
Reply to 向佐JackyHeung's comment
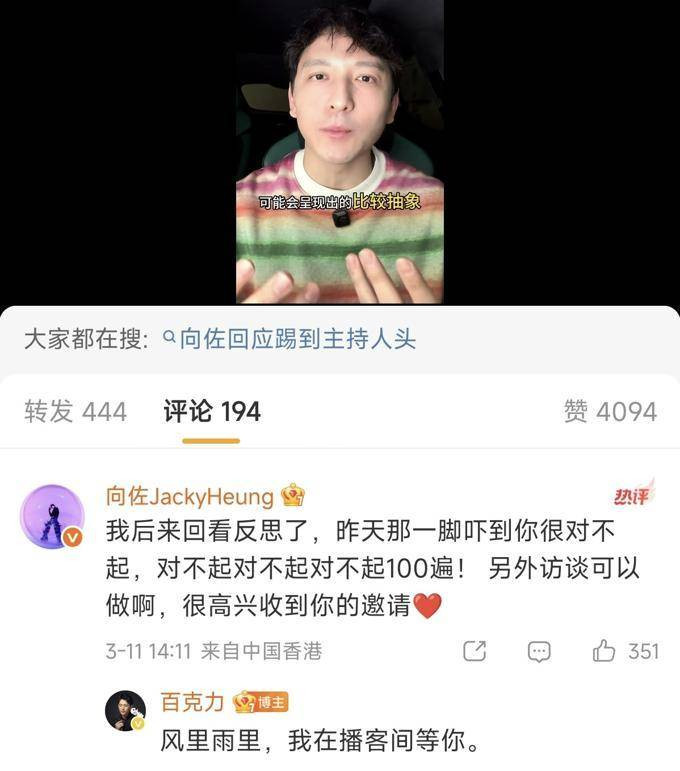[x=539, y=651]
